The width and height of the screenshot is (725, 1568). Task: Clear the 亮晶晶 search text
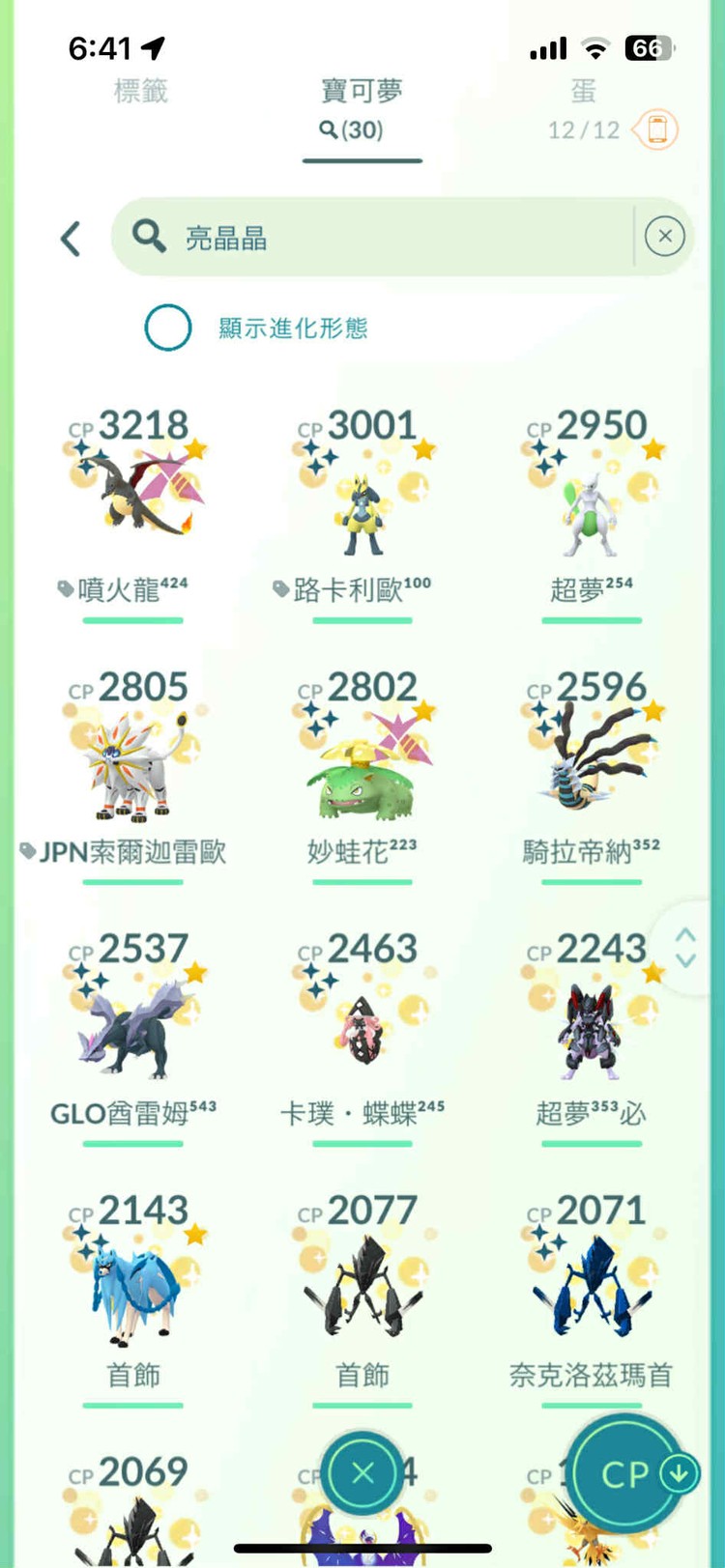(664, 237)
